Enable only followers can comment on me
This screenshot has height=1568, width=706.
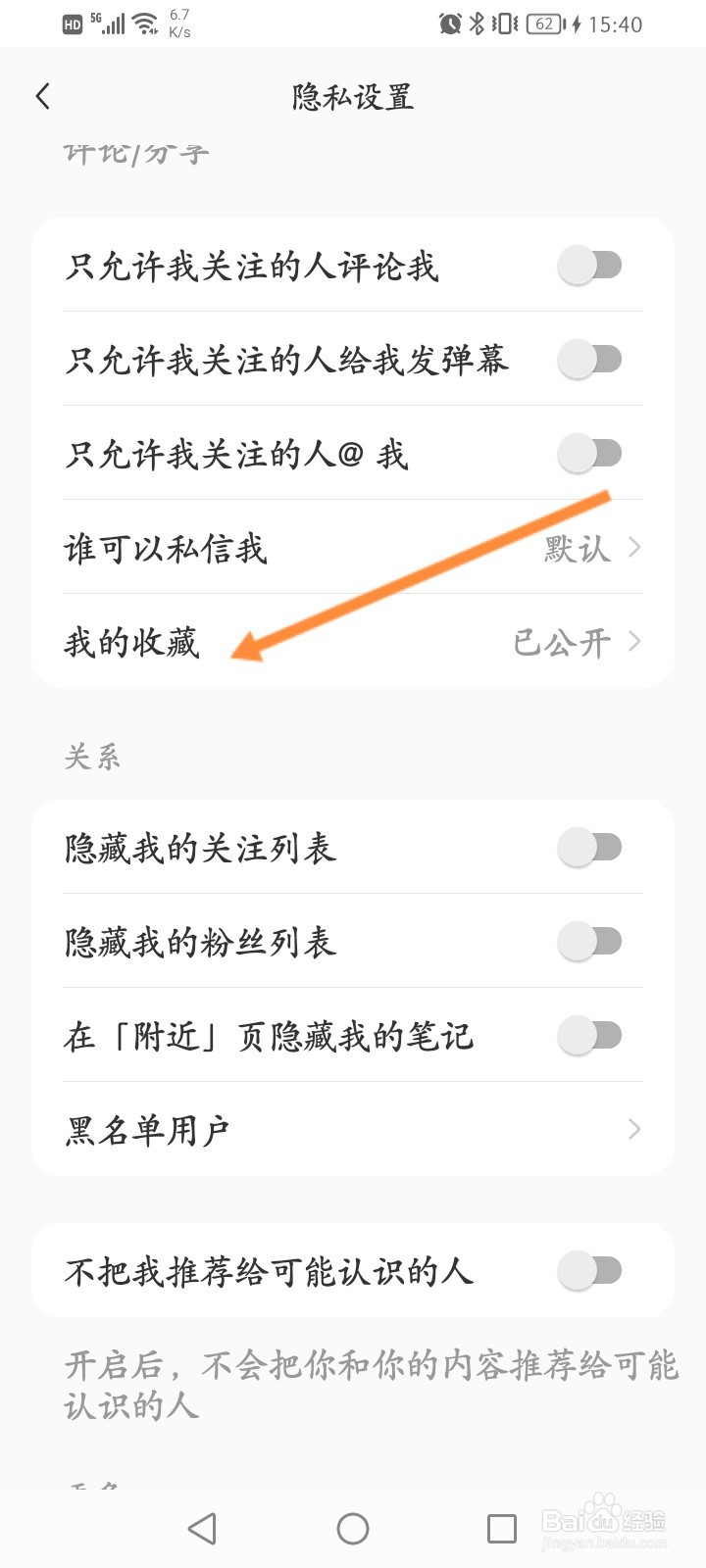pyautogui.click(x=590, y=266)
